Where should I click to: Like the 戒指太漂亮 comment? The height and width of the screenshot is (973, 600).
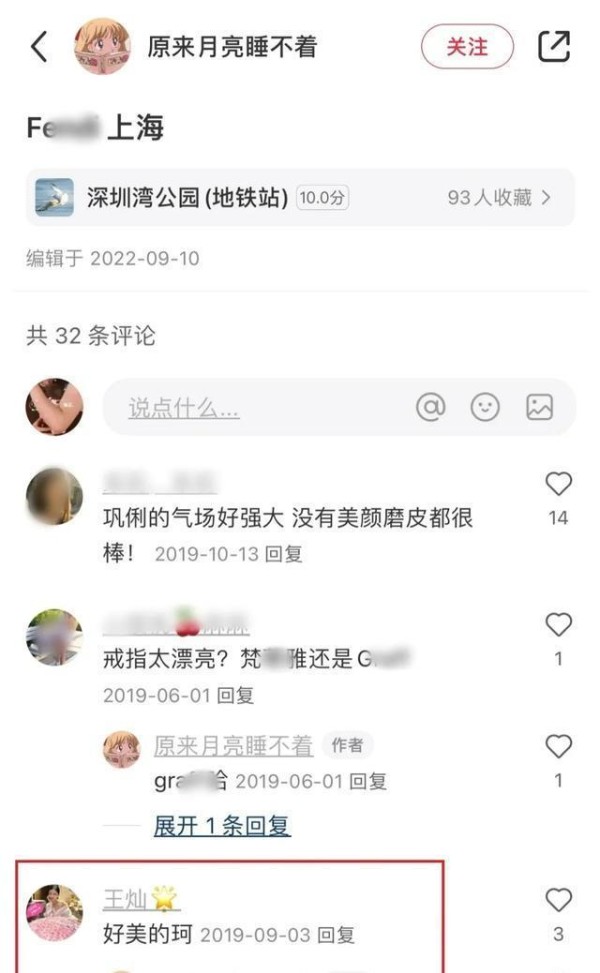(558, 626)
